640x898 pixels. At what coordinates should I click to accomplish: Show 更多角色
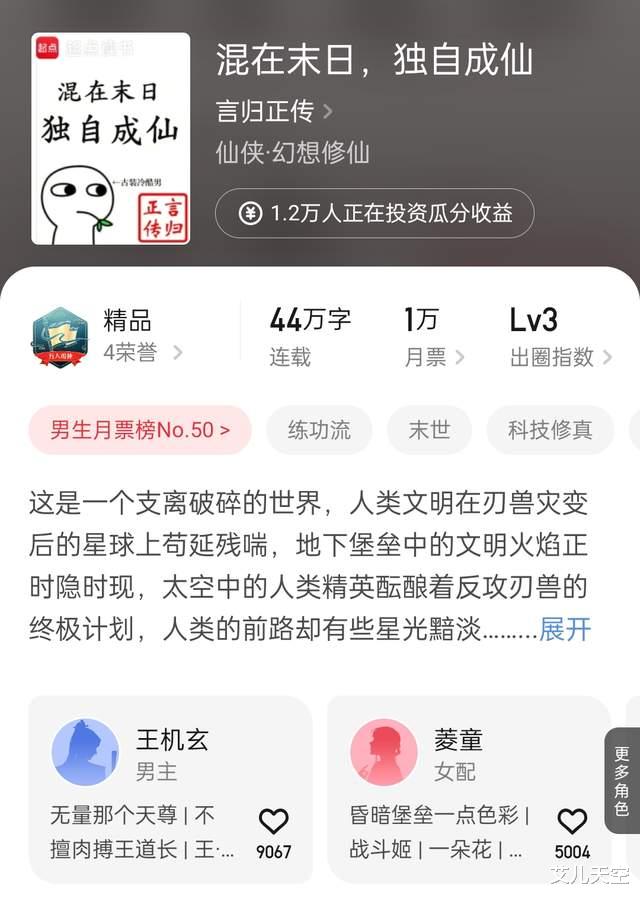pos(621,781)
